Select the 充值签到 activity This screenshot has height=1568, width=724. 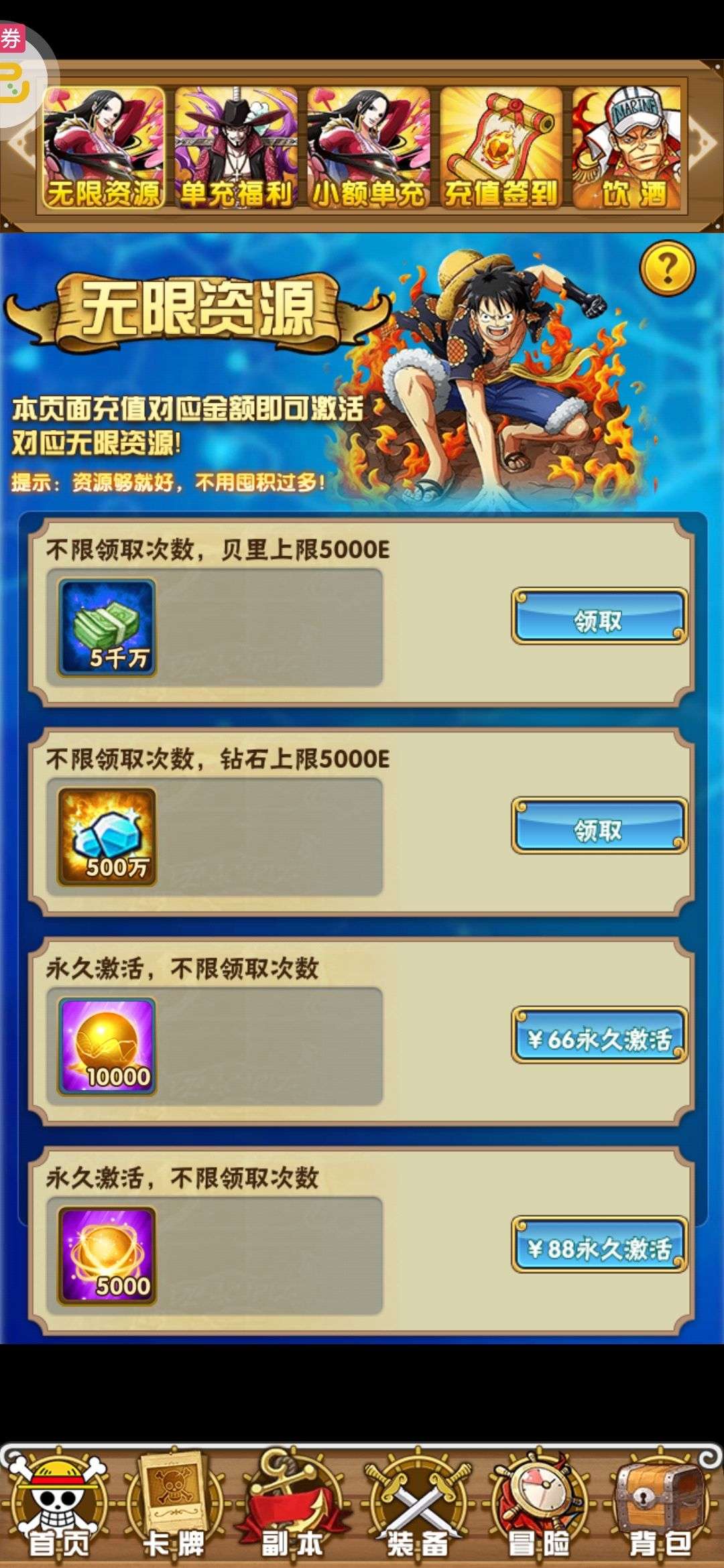point(501,148)
